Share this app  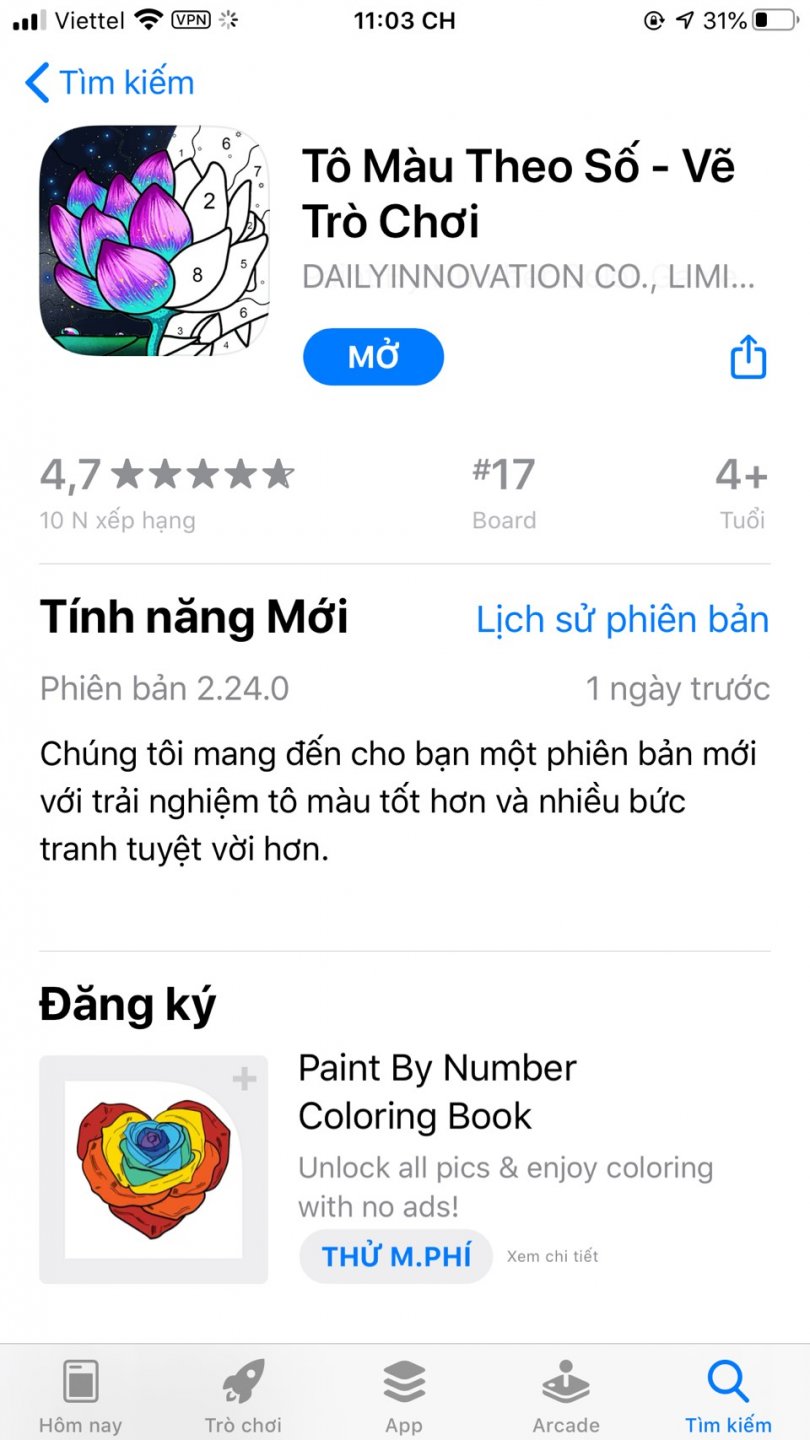[x=748, y=357]
